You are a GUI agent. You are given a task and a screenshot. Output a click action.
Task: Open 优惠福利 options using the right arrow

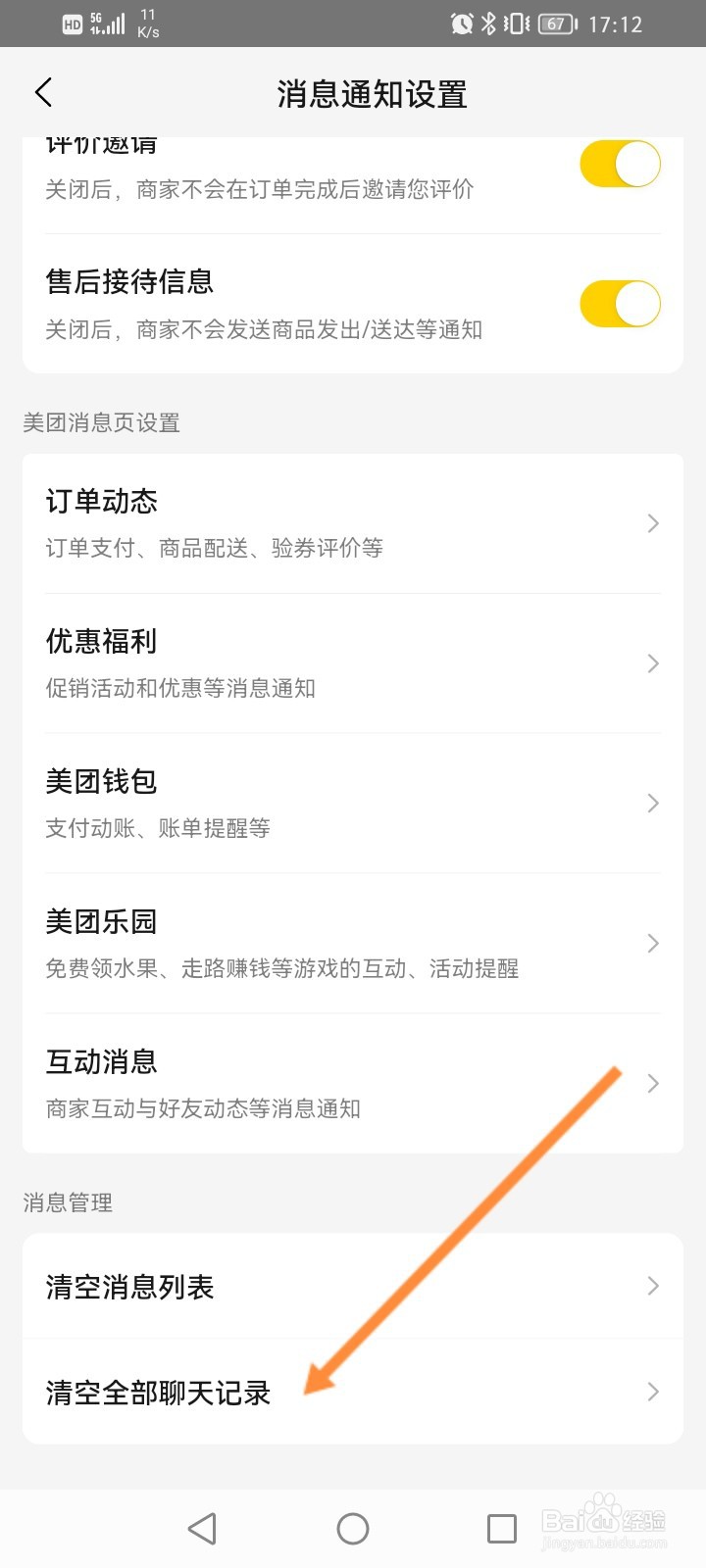pyautogui.click(x=652, y=663)
